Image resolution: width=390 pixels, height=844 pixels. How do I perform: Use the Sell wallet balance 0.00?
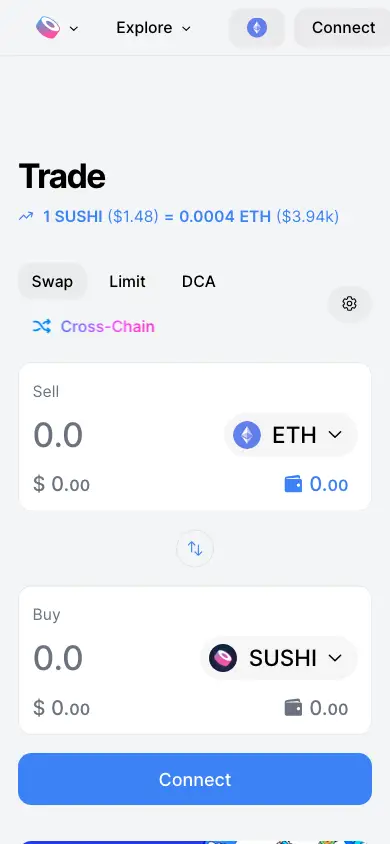[x=316, y=484]
